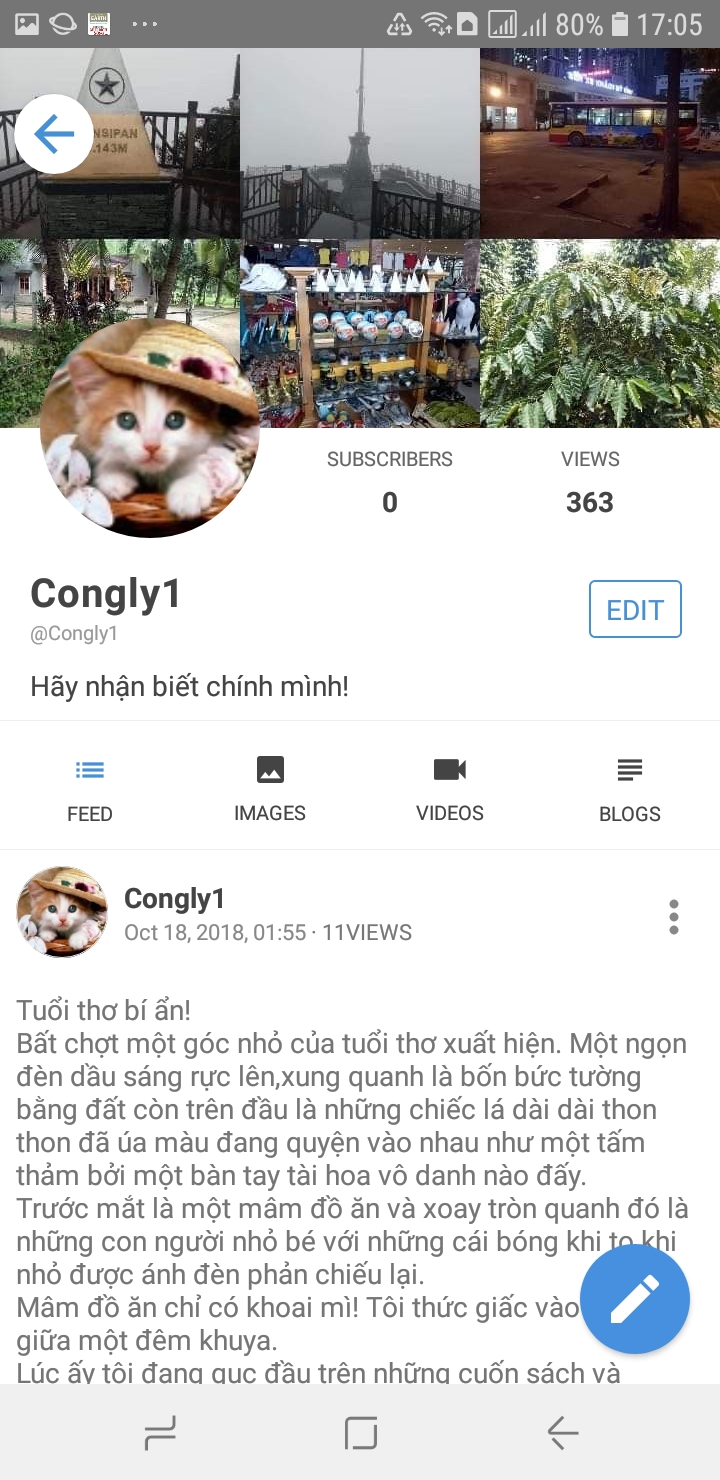Tap Congly1's avatar on the post
Image resolution: width=720 pixels, height=1480 pixels.
click(x=62, y=912)
